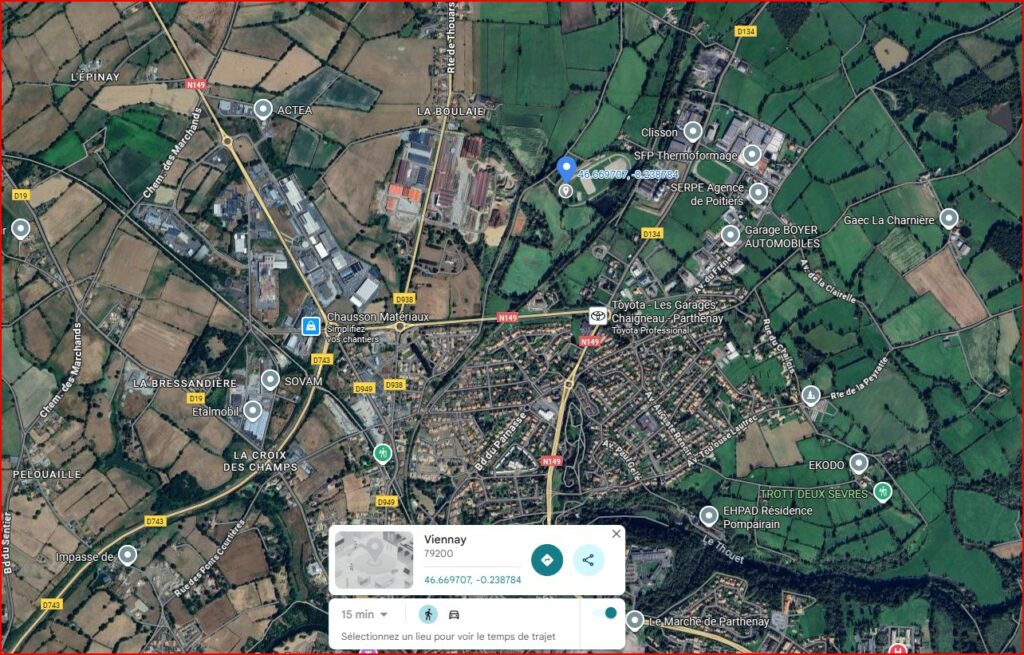
Task: Select walking travel mode
Action: (428, 614)
